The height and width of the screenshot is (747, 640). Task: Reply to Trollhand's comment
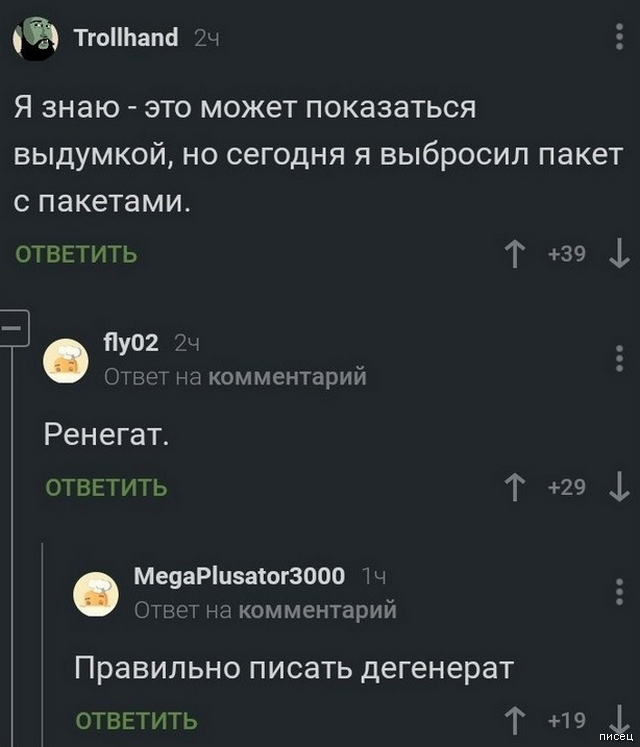[x=76, y=254]
